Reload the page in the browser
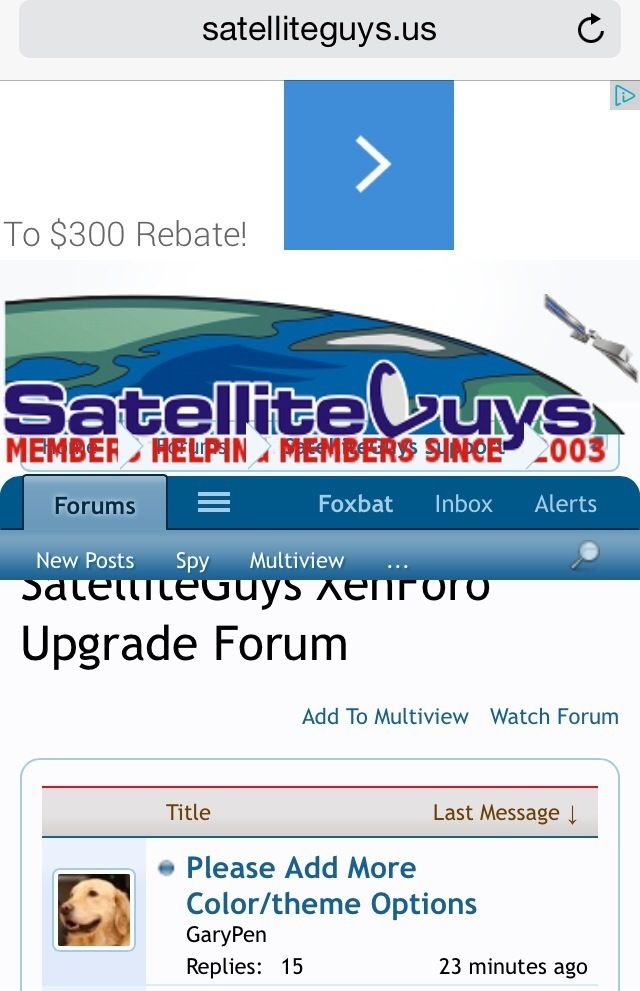Viewport: 640px width, 991px height. [x=591, y=30]
